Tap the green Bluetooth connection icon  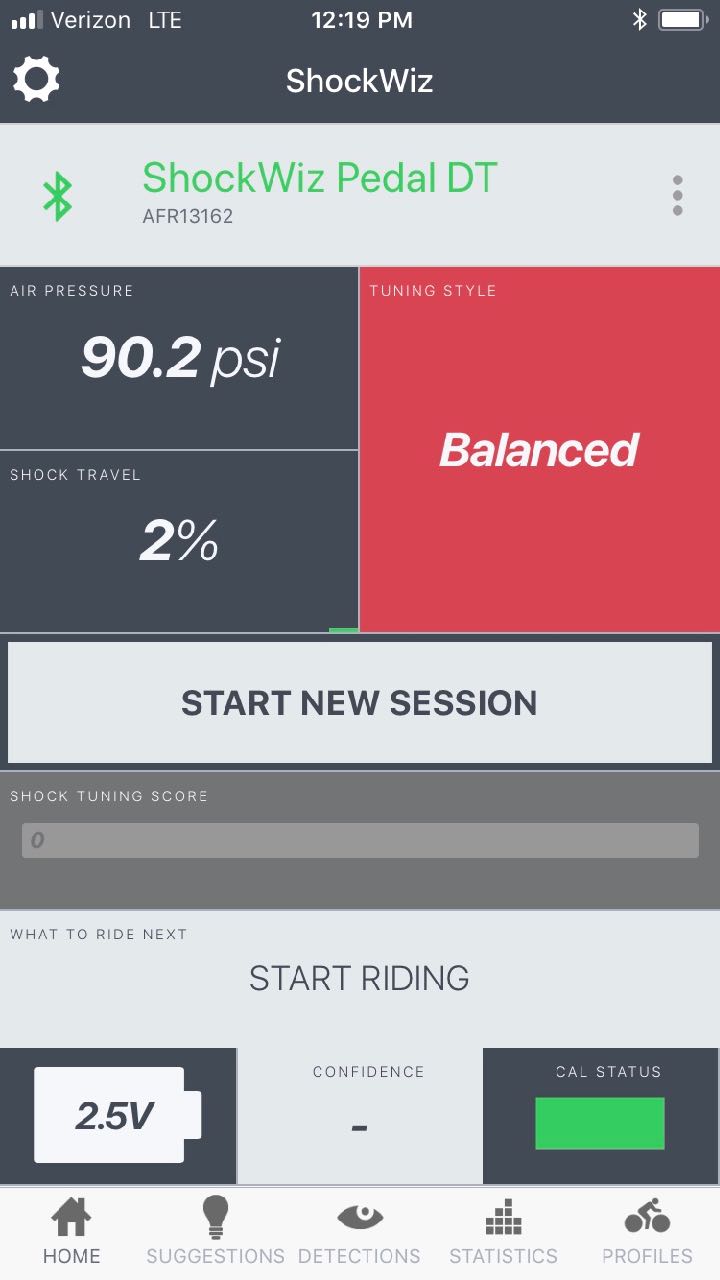pos(58,195)
